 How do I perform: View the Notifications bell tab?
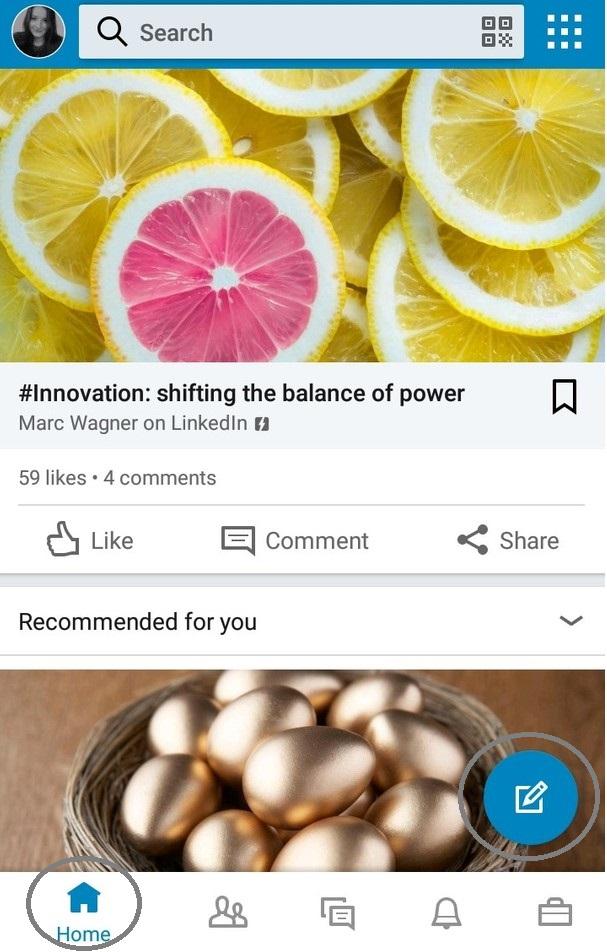point(446,912)
